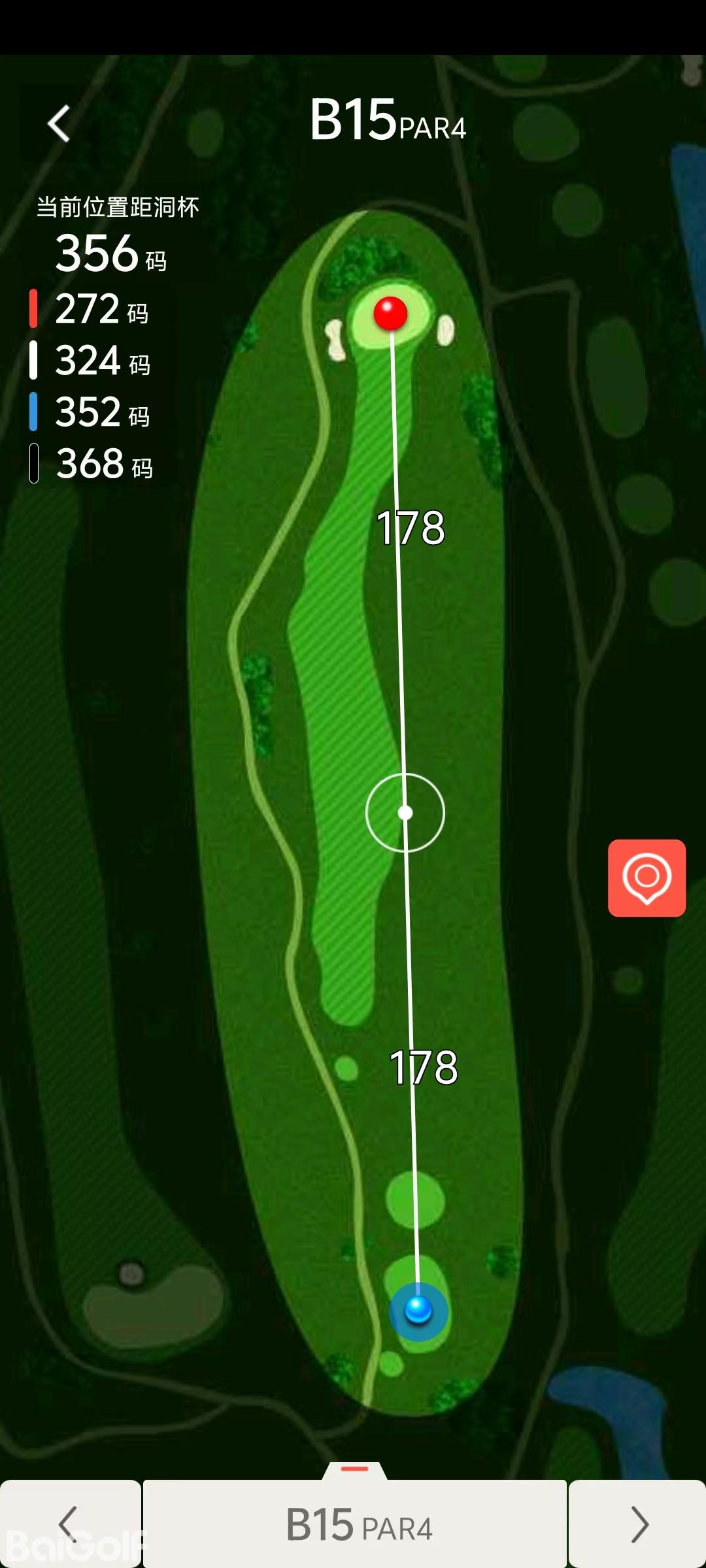The image size is (706, 1568).
Task: Advance to the next hole
Action: tap(637, 1524)
